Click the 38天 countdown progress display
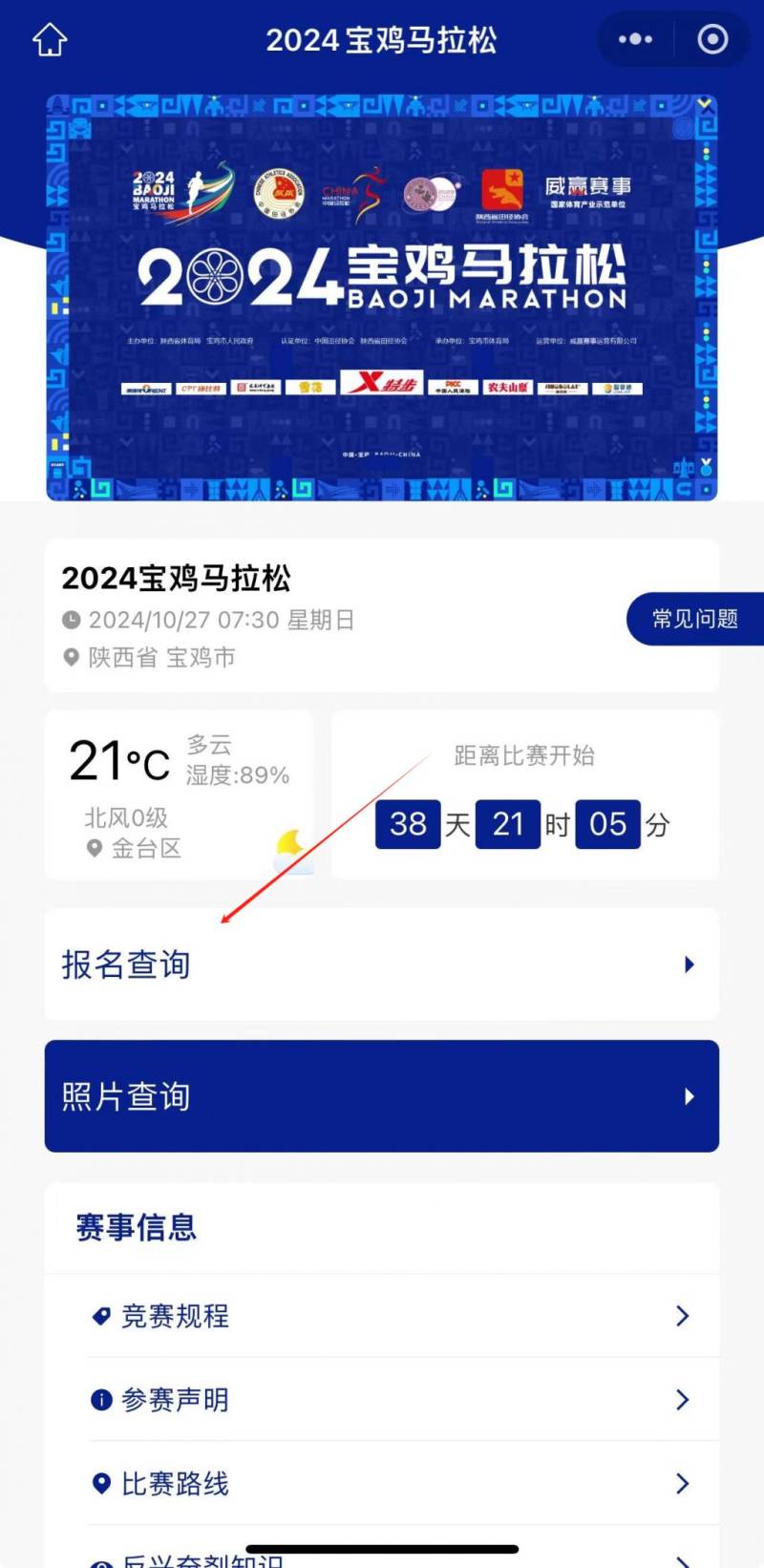Viewport: 764px width, 1568px height. (409, 824)
